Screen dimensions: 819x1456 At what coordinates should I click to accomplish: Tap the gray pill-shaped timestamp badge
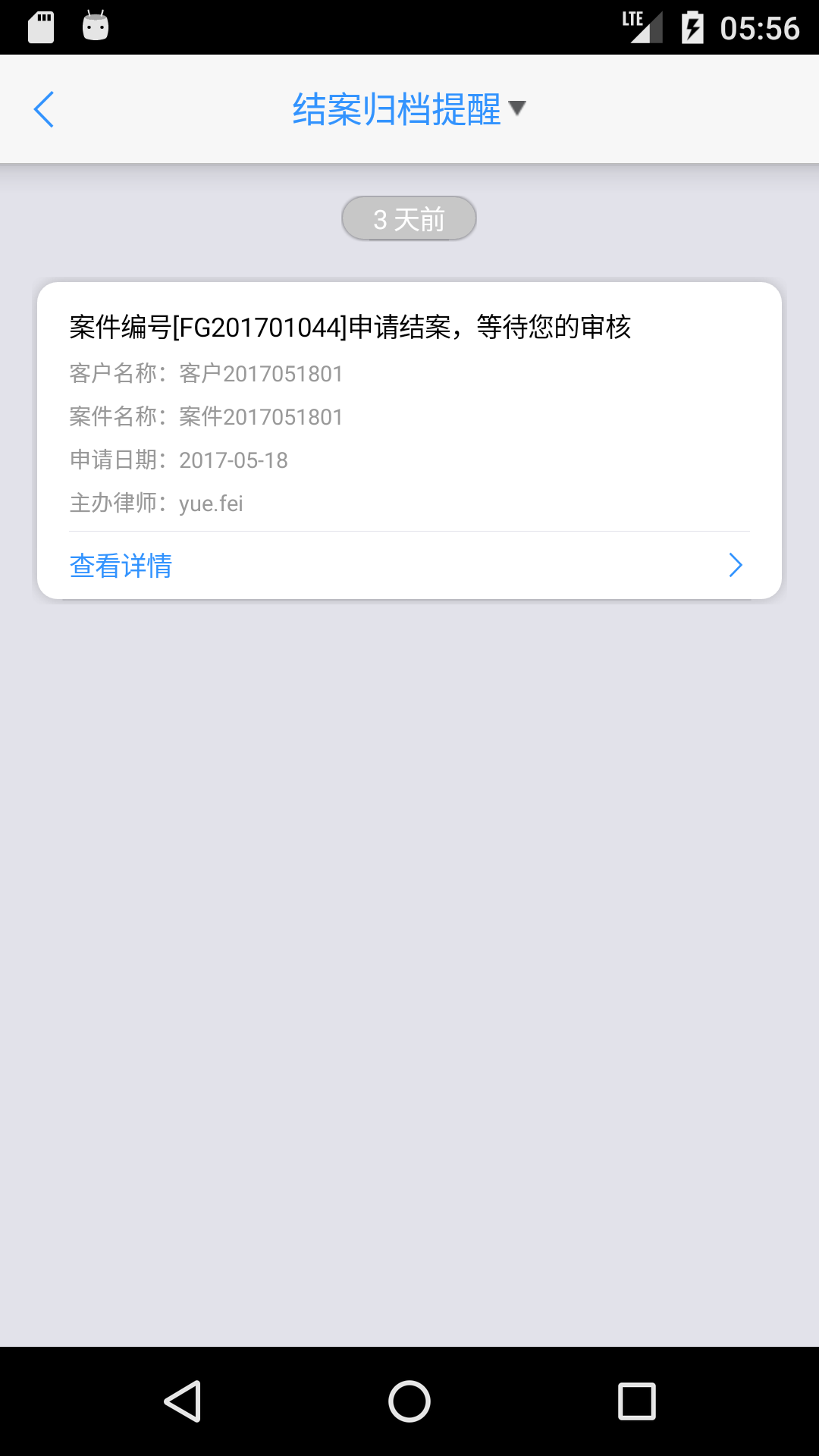tap(409, 218)
